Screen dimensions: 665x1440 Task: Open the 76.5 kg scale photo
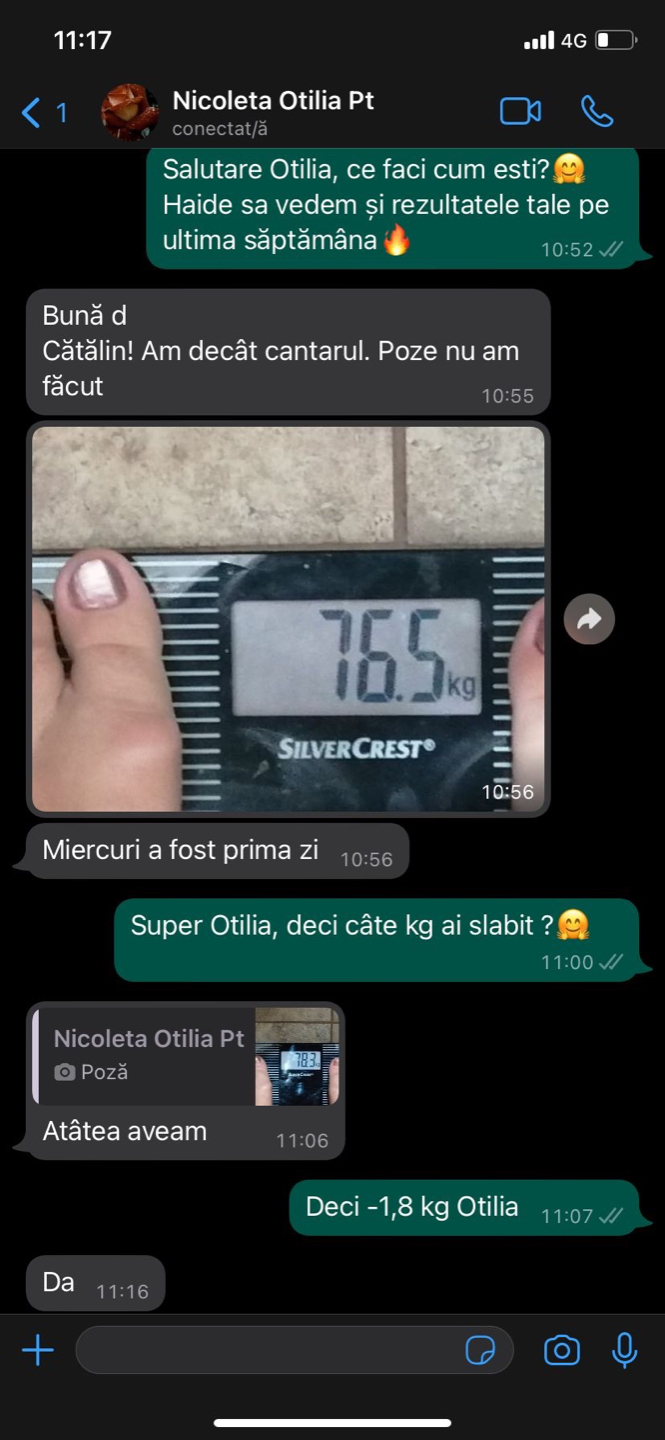[x=288, y=618]
